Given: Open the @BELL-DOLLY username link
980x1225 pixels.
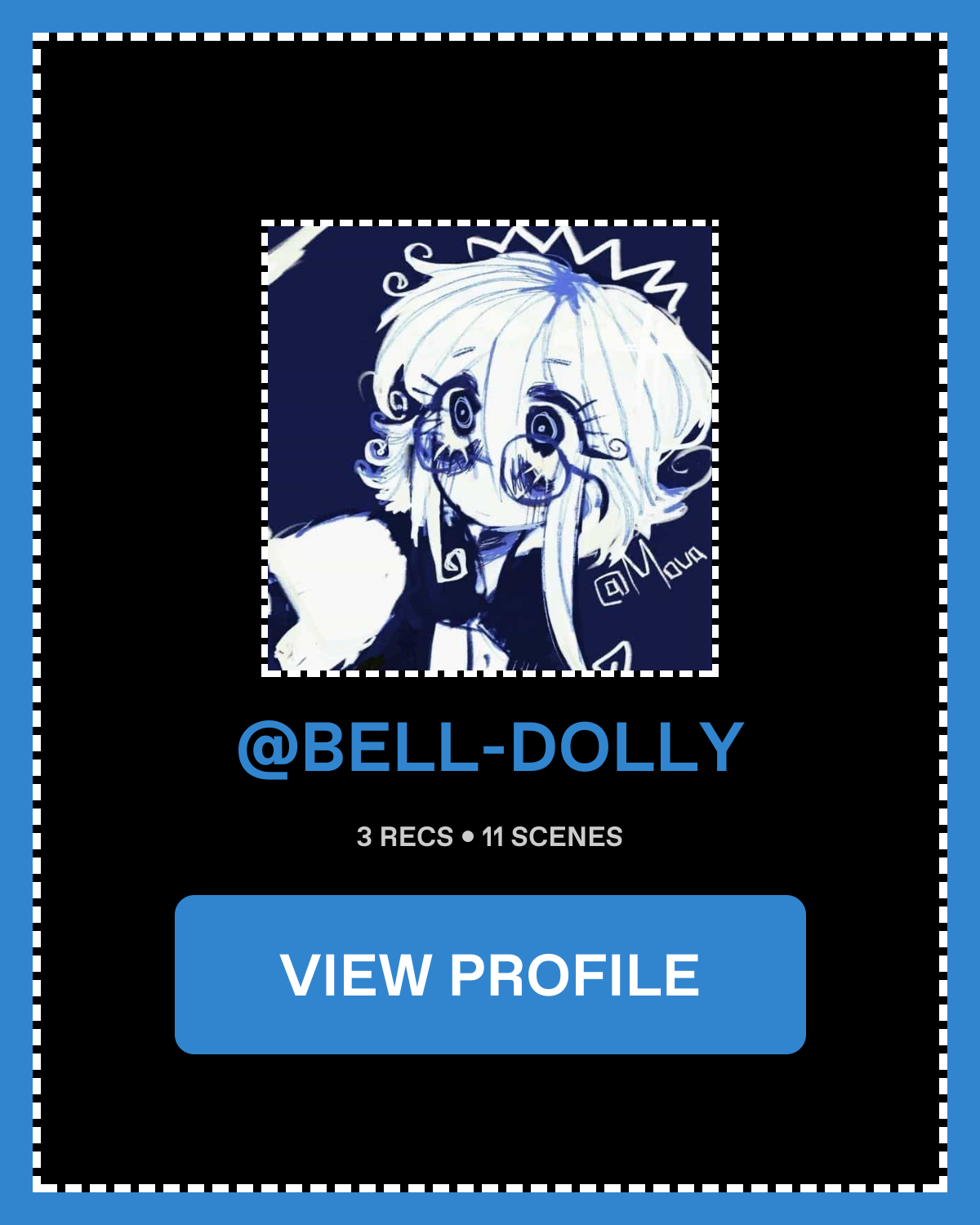Looking at the screenshot, I should pos(490,747).
